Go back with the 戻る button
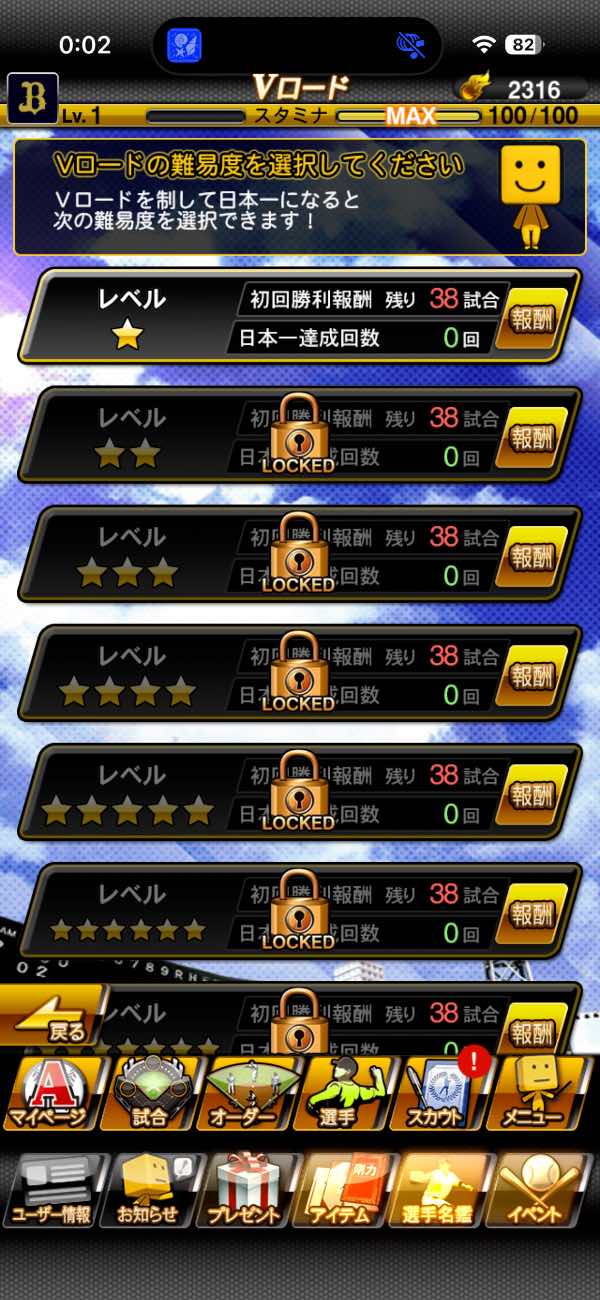The height and width of the screenshot is (1300, 600). tap(55, 1016)
